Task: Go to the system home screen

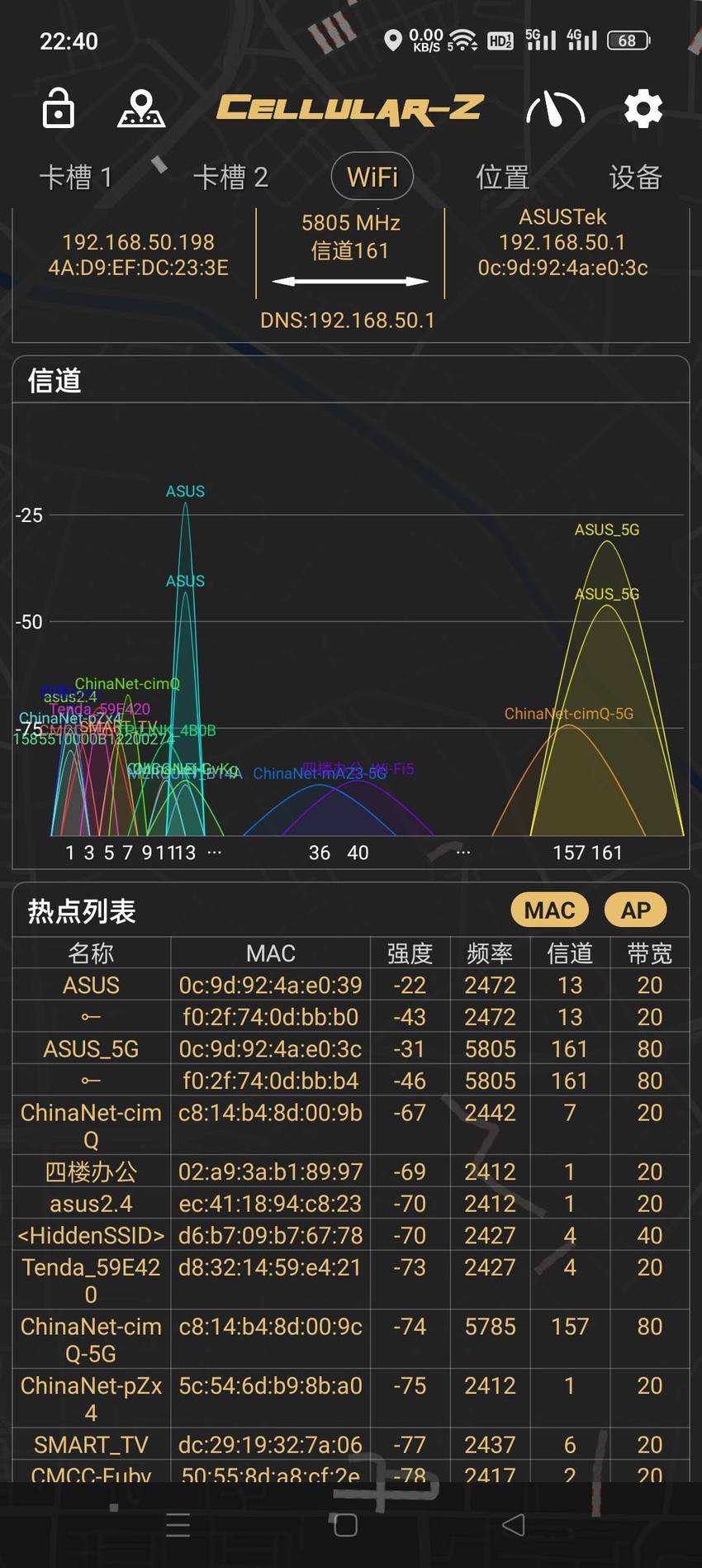Action: (346, 1525)
